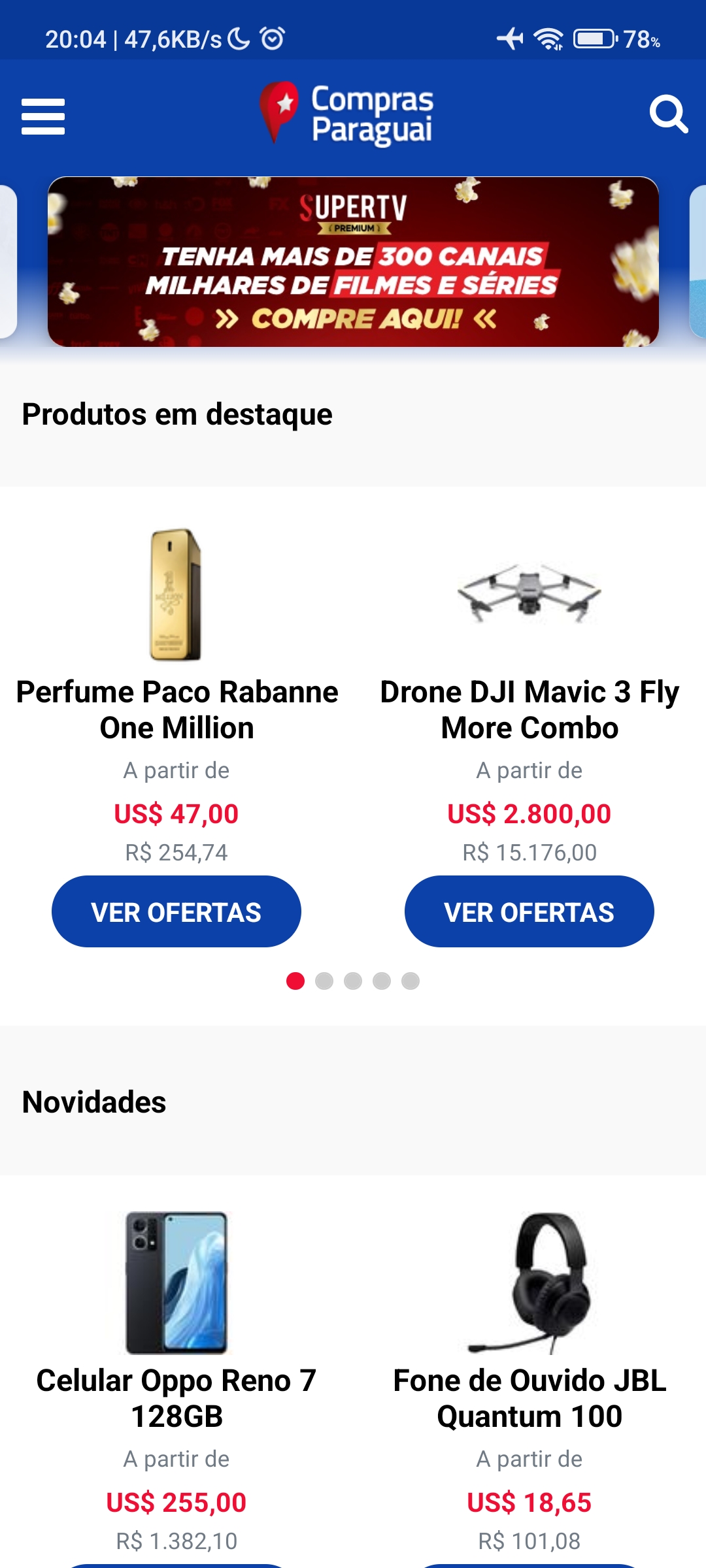Screen dimensions: 706x1568
Task: Open the hamburger navigation menu
Action: pyautogui.click(x=42, y=116)
